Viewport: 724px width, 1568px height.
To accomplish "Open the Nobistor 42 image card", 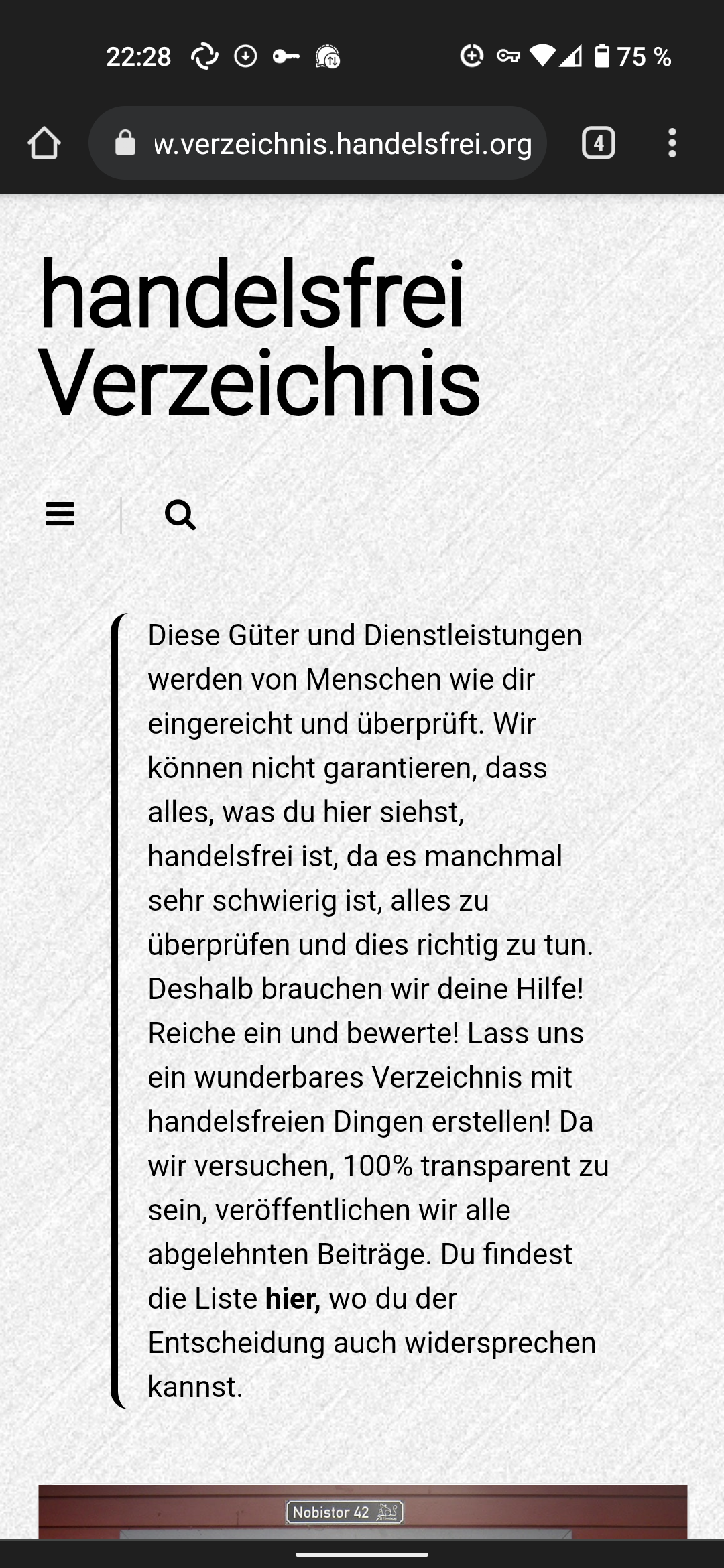I will tap(362, 1512).
